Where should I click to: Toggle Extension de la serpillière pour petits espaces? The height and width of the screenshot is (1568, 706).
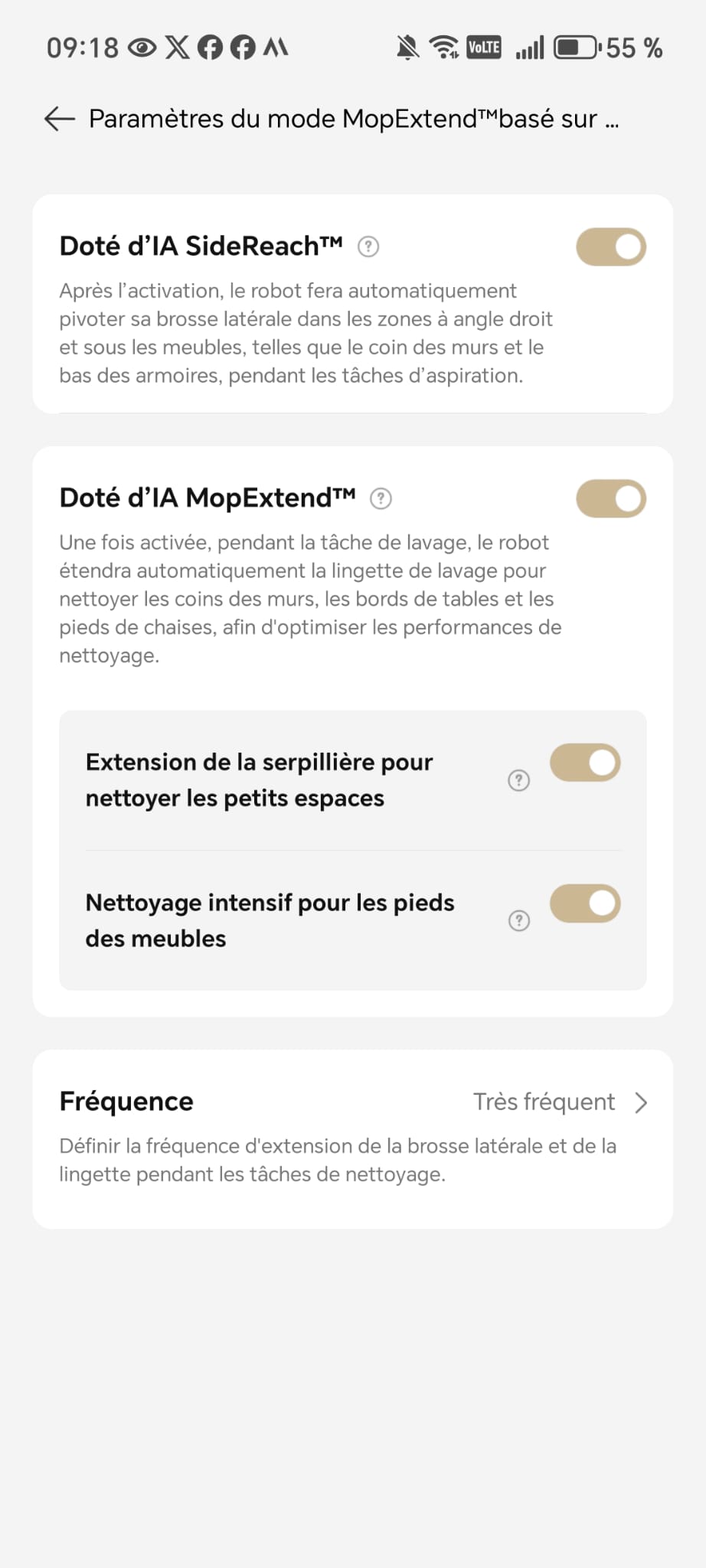tap(585, 763)
